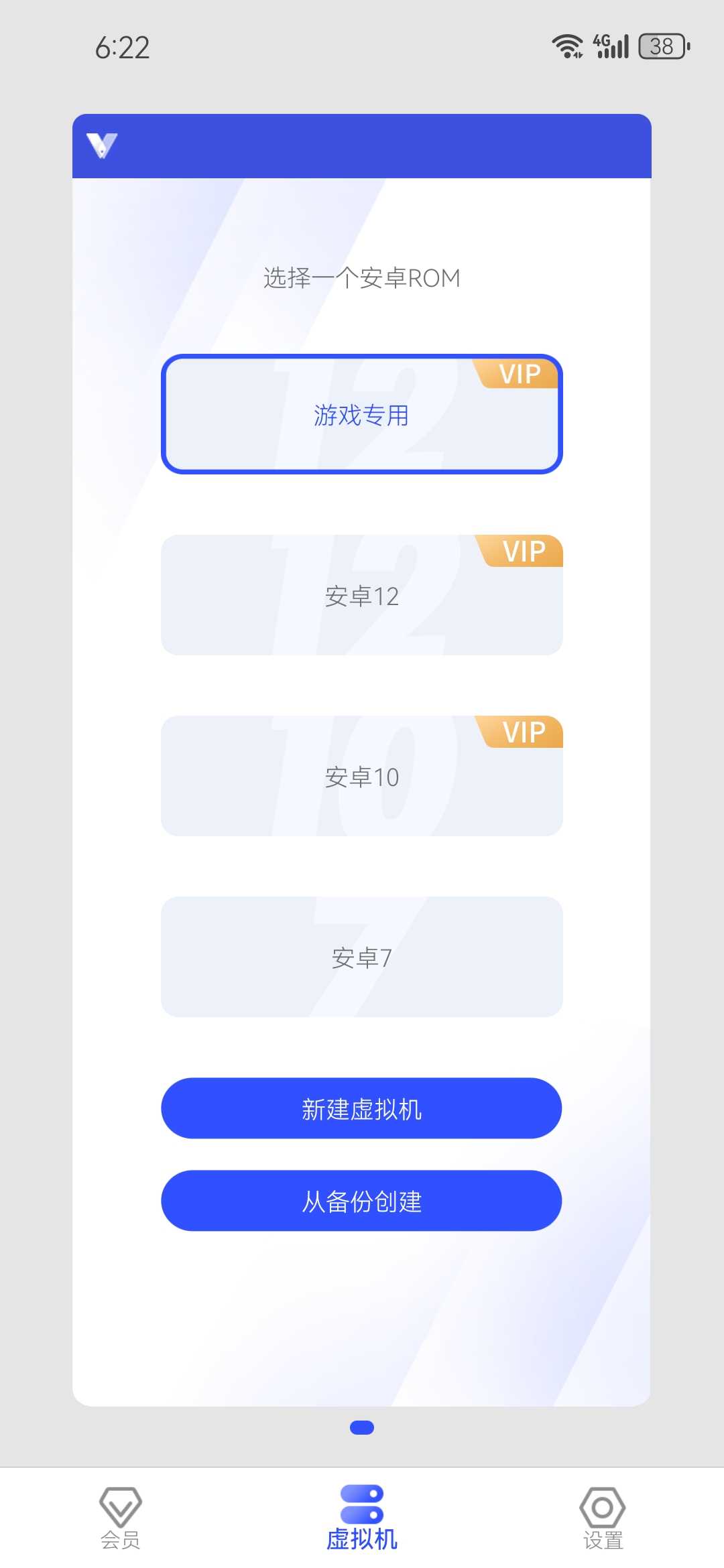Choose the 安卓12 ROM card
This screenshot has width=724, height=1568.
click(361, 595)
